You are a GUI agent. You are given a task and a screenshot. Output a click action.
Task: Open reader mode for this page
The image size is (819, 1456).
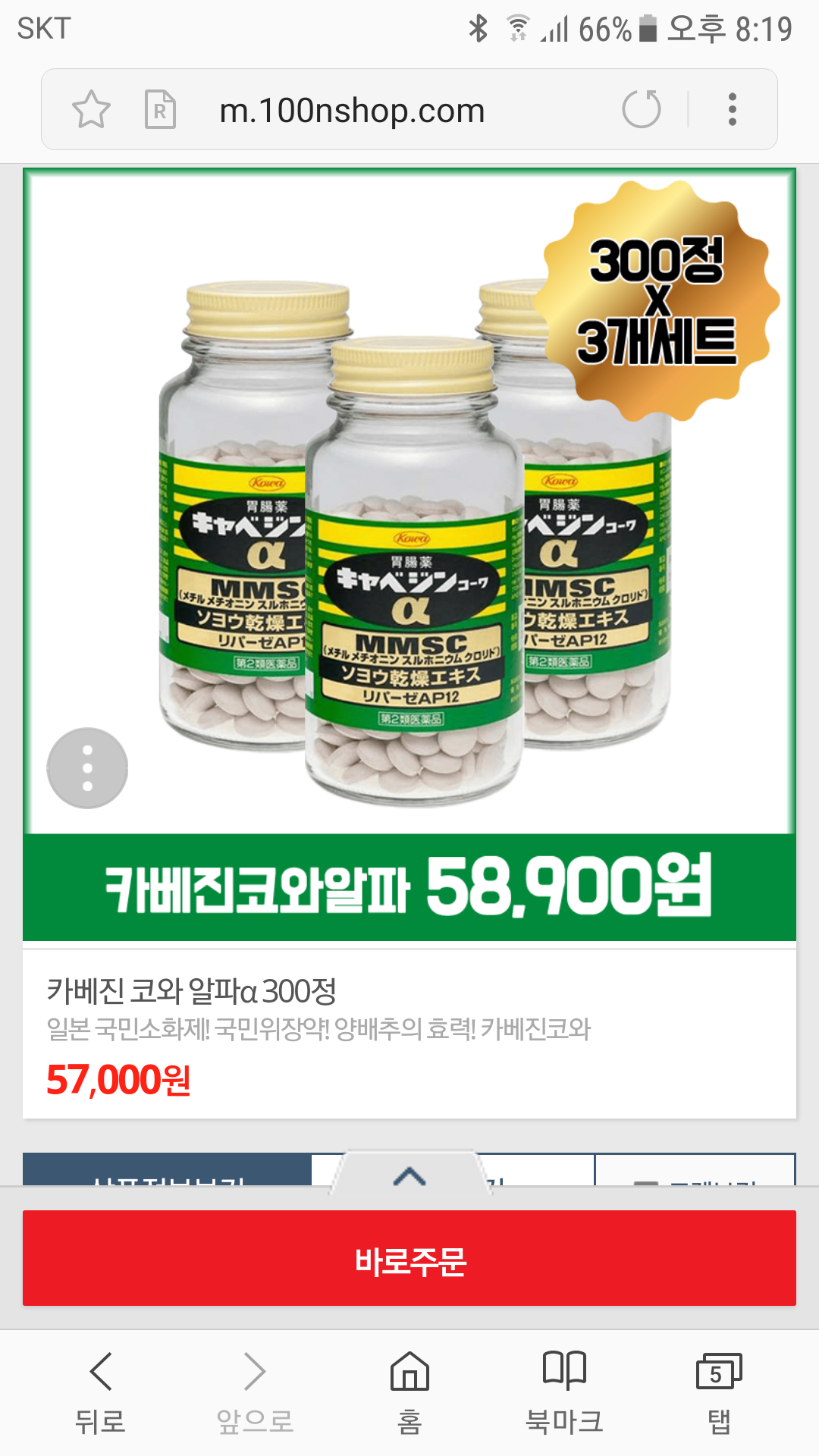click(x=160, y=110)
